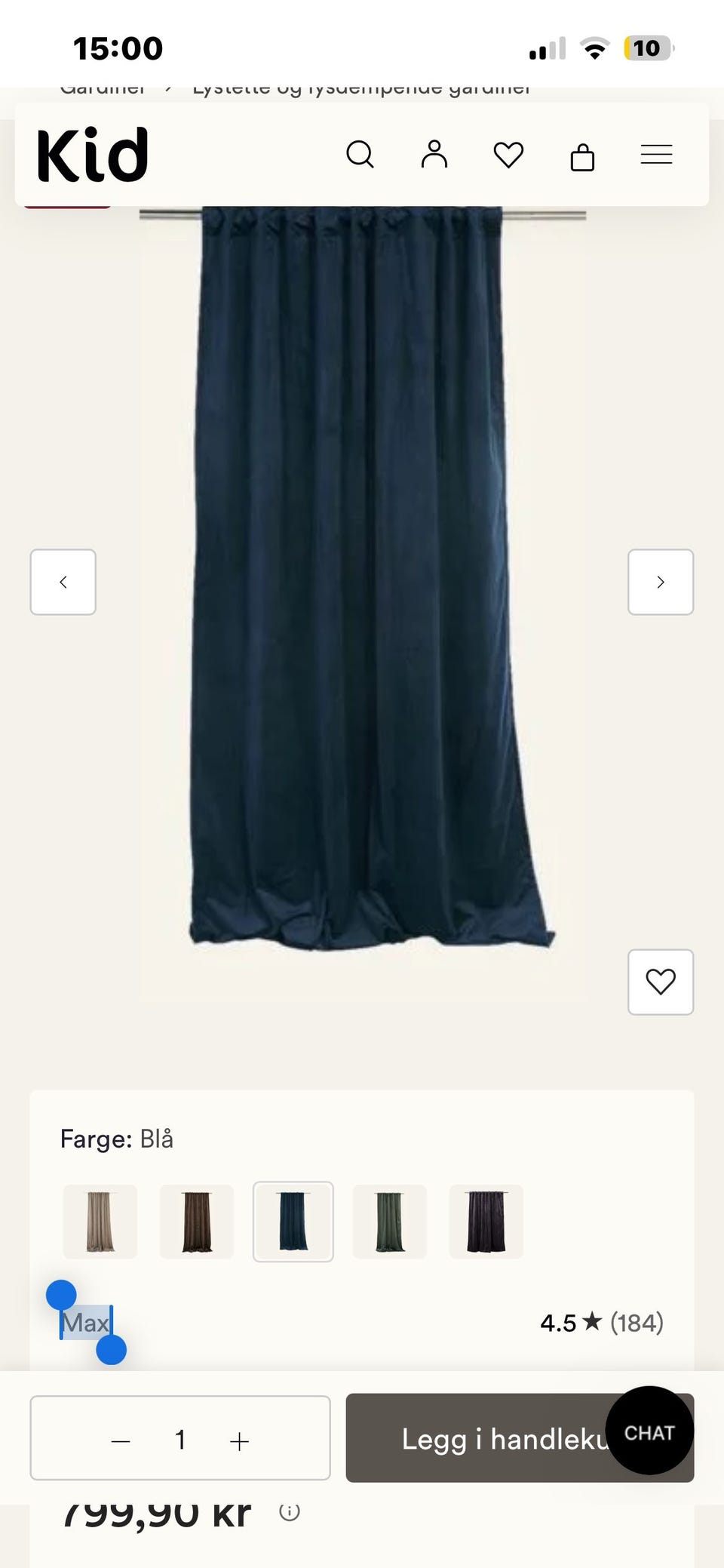The image size is (724, 1568).
Task: Select the brown curtain color
Action: click(x=197, y=1222)
